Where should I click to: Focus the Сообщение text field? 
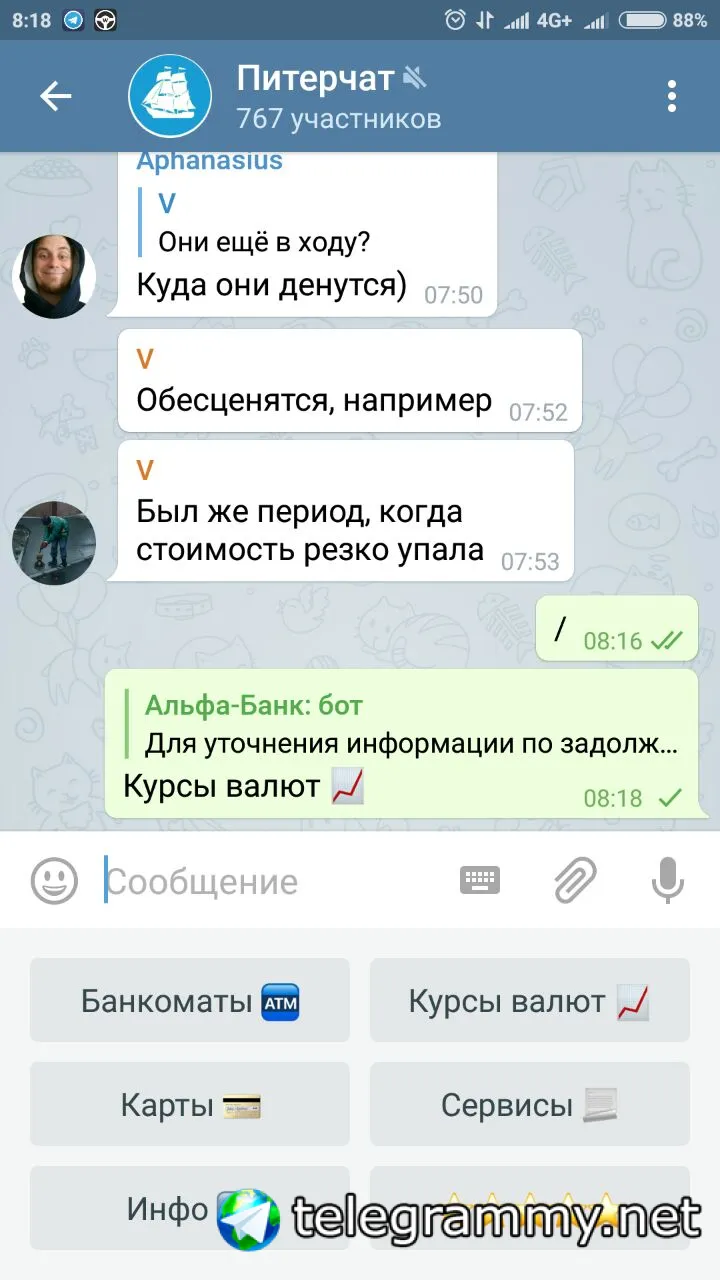pos(270,881)
